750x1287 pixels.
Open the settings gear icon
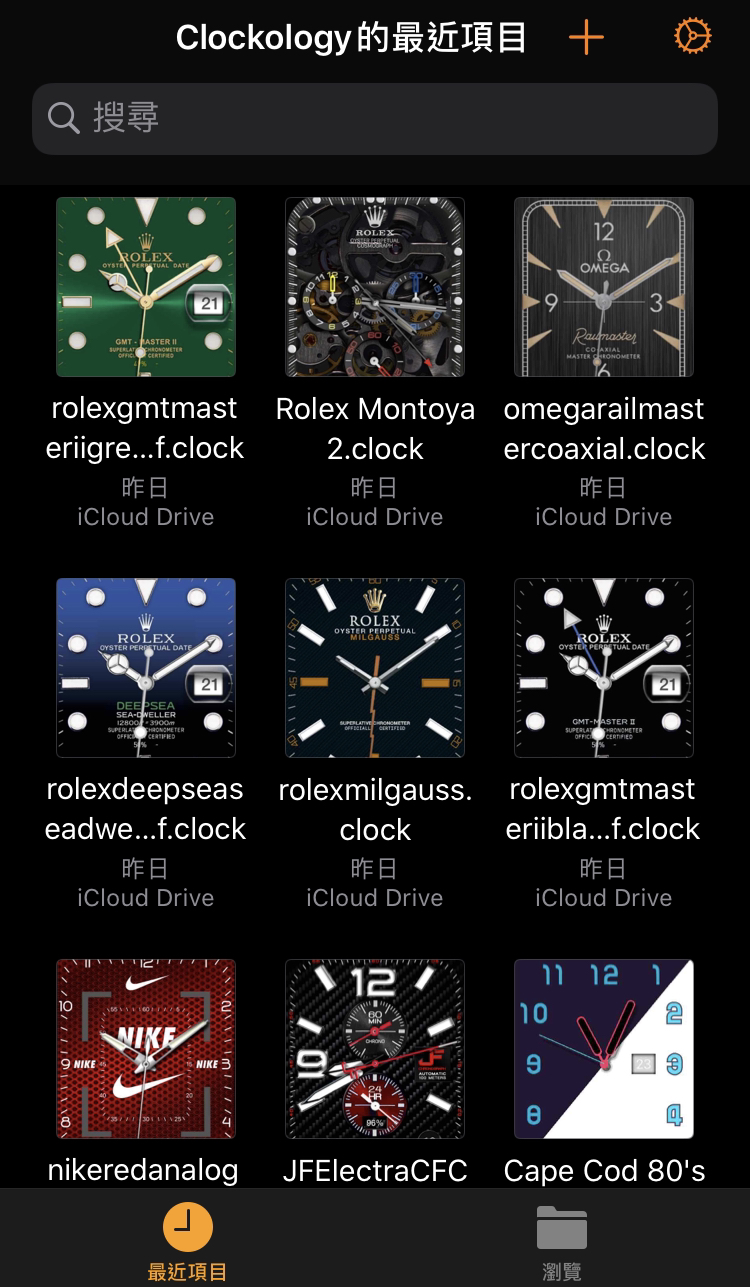[692, 37]
